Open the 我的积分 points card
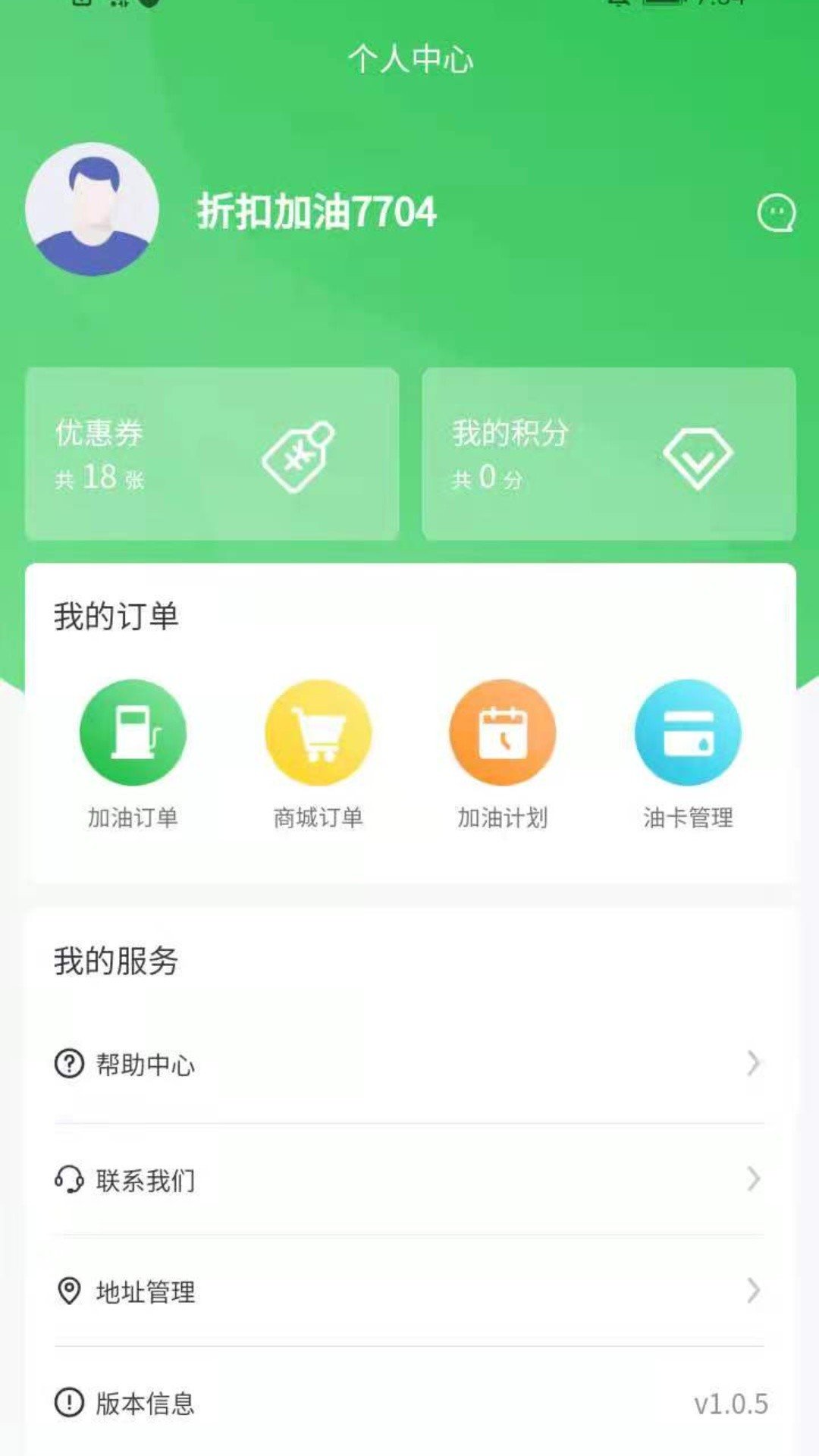 click(607, 453)
